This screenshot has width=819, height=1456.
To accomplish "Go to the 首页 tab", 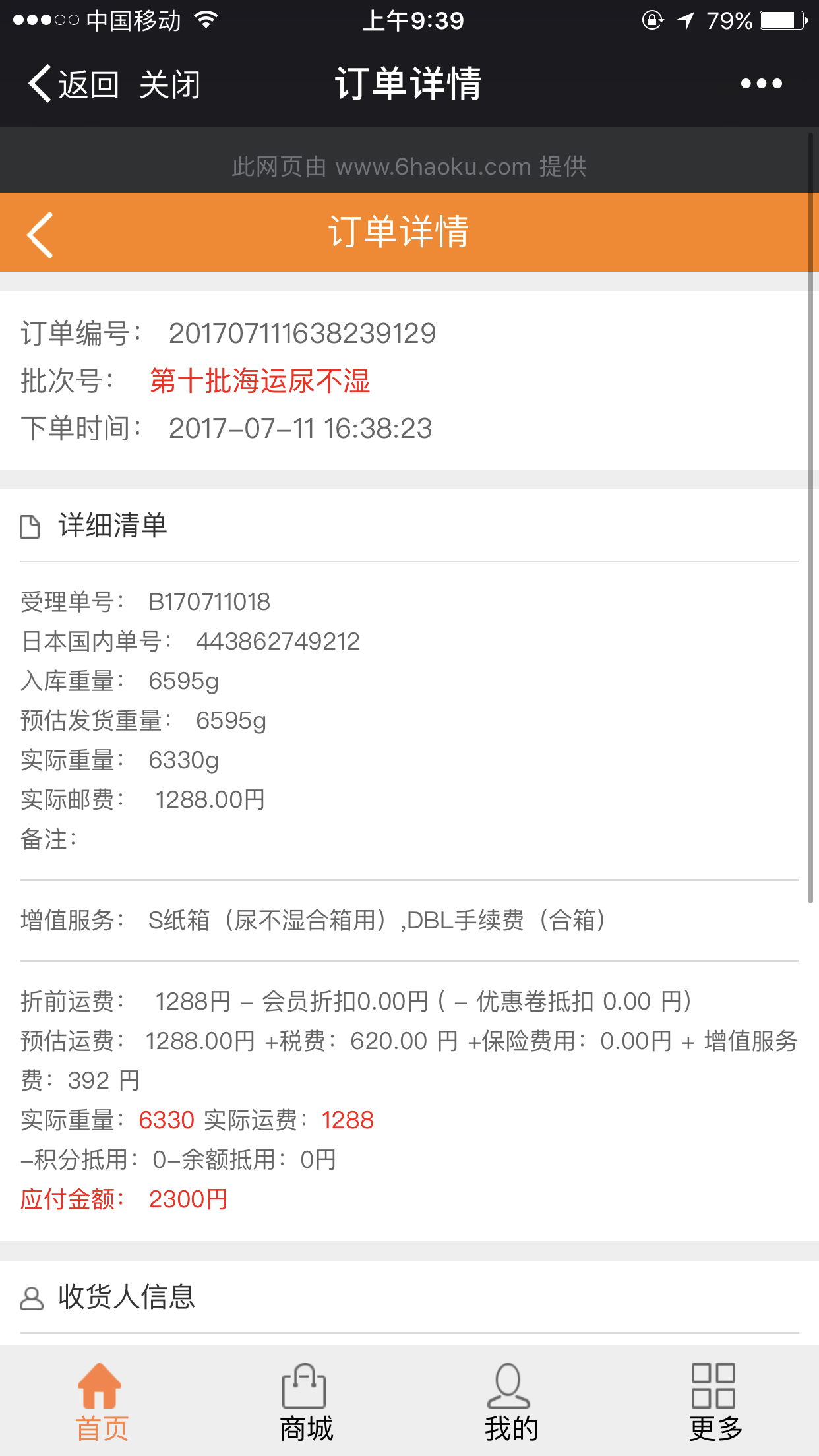I will (x=102, y=1403).
